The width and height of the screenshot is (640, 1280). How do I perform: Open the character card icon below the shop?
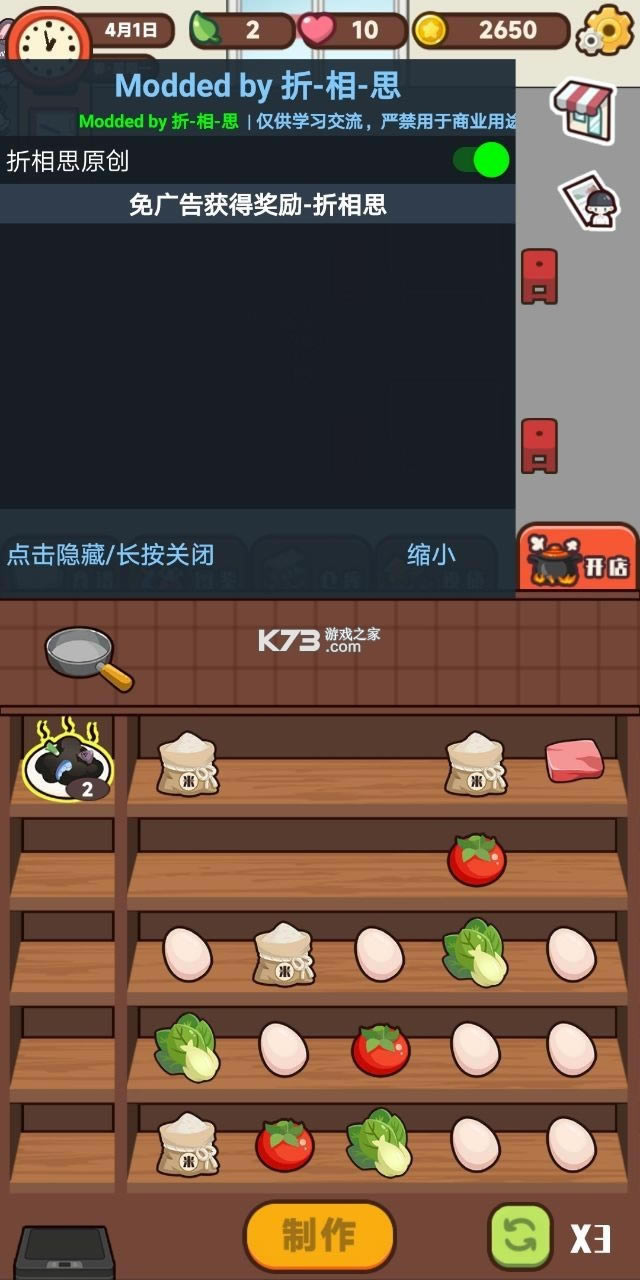[590, 200]
